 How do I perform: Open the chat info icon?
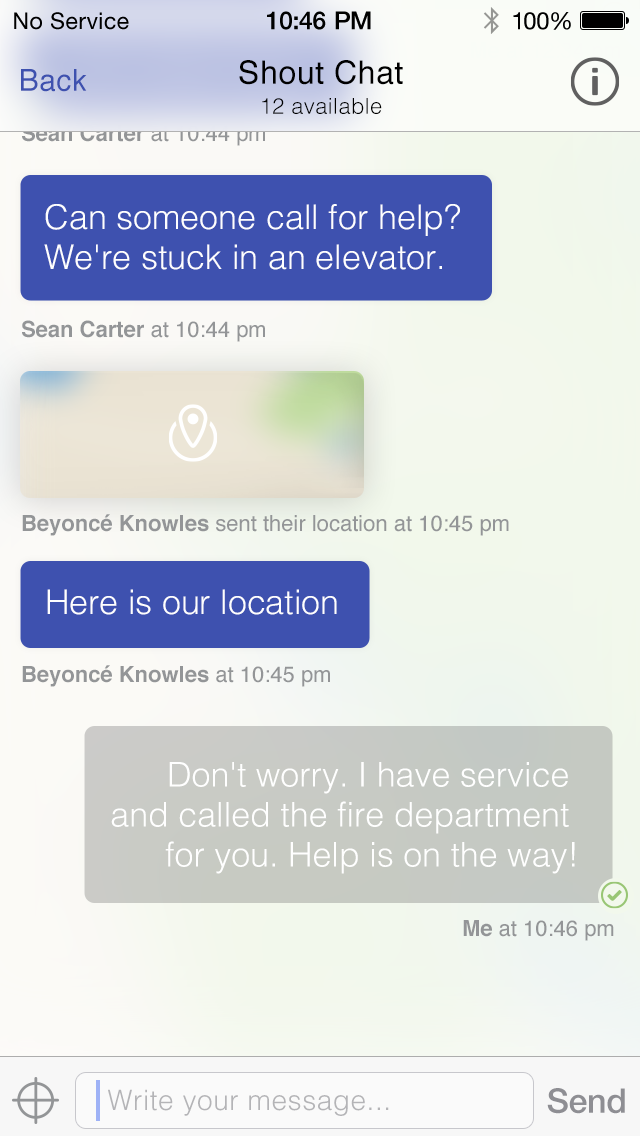coord(595,81)
